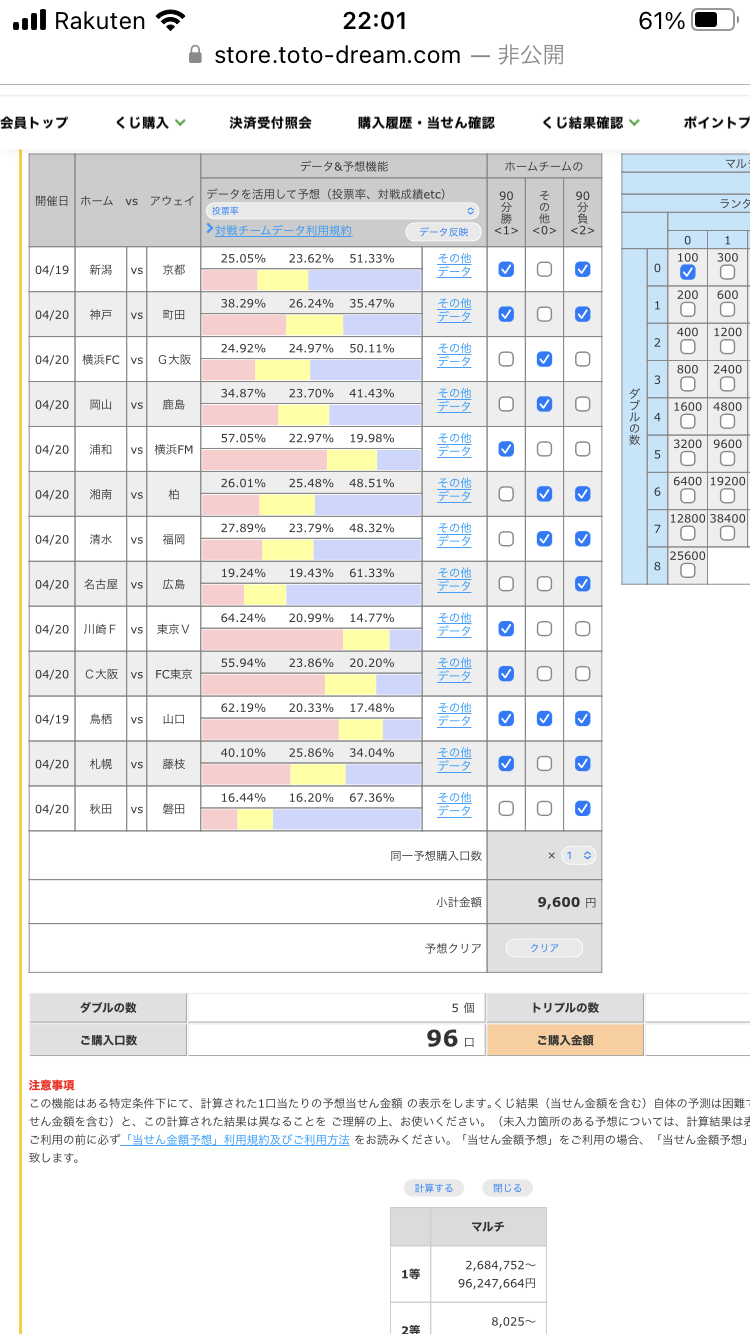Change the 同一予想購入口数 quantity selector

coord(578,856)
